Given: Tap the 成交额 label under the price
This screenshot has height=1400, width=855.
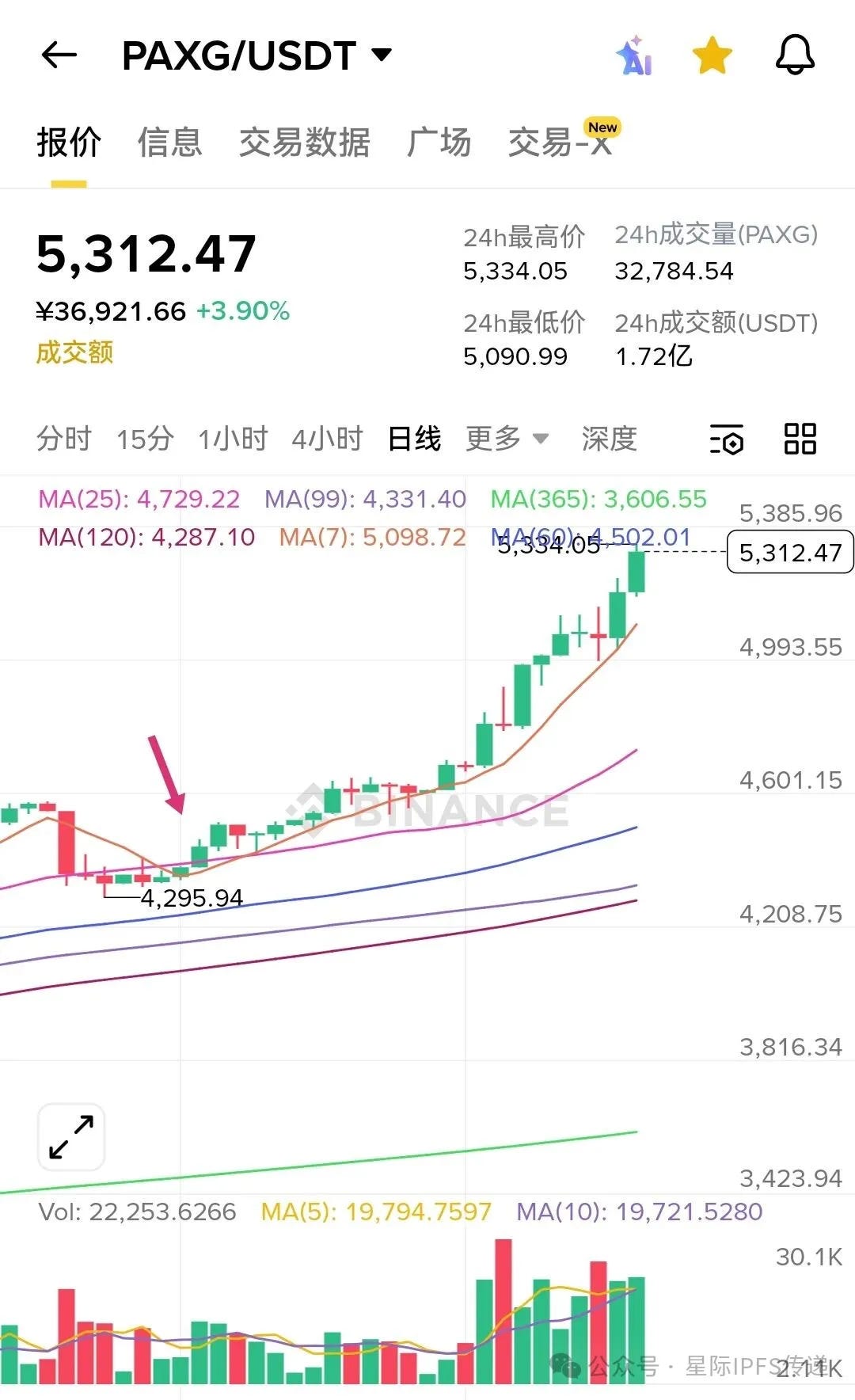Looking at the screenshot, I should pos(75,352).
